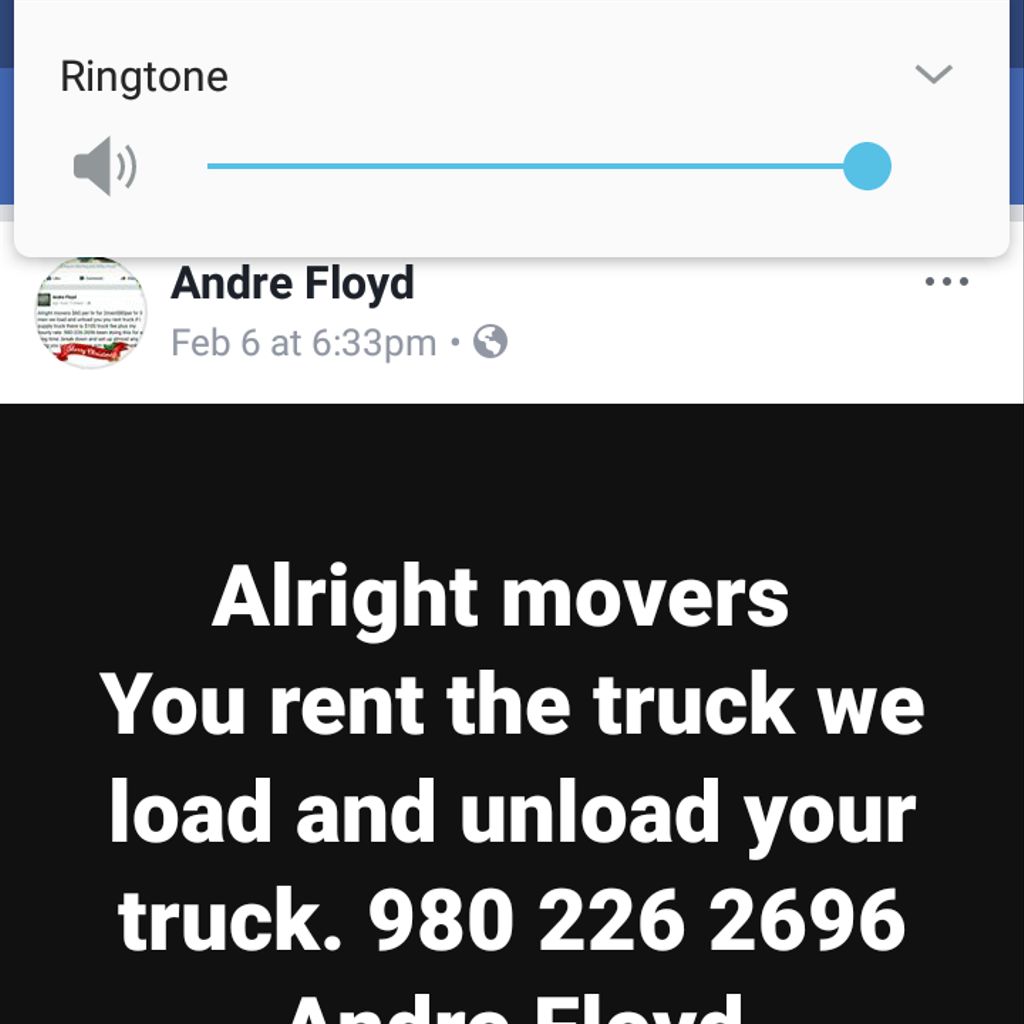Expand the Ringtone volume panel
Screen dimensions: 1024x1024
934,74
